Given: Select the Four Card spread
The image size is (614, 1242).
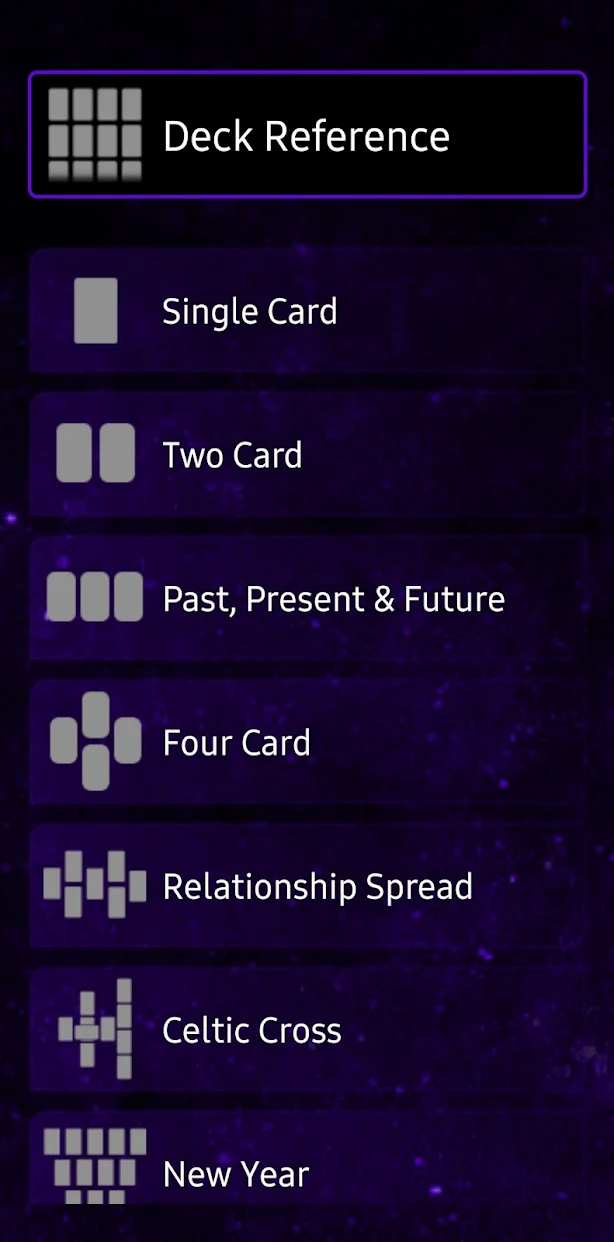Looking at the screenshot, I should (306, 743).
